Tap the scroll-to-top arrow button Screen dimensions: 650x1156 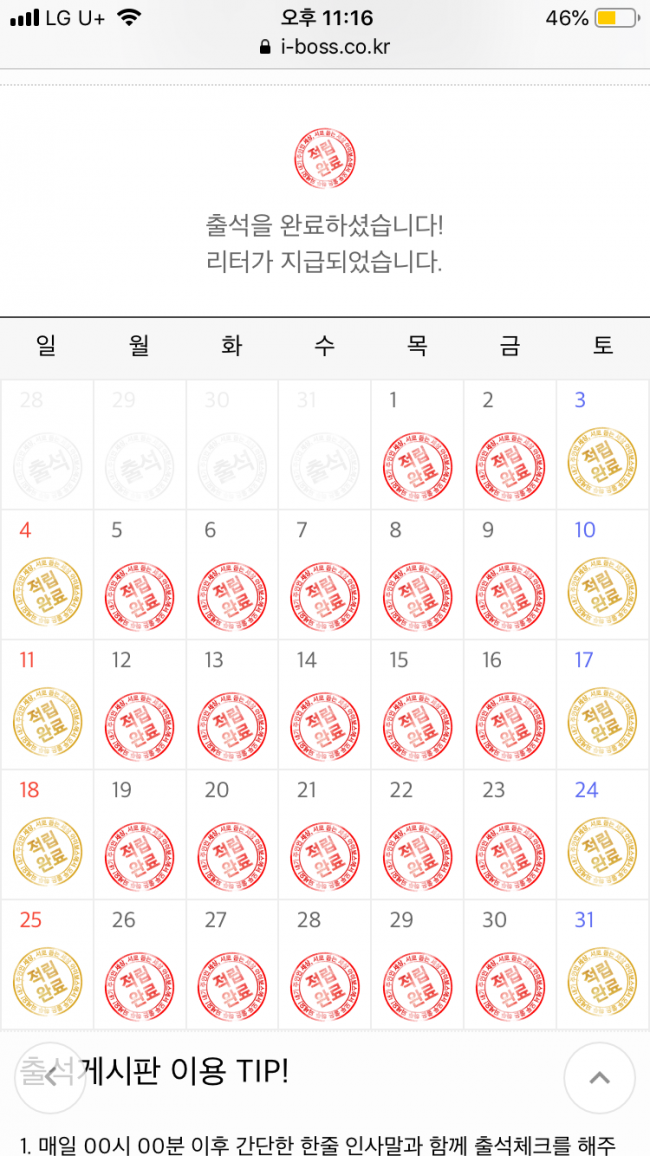click(599, 1078)
